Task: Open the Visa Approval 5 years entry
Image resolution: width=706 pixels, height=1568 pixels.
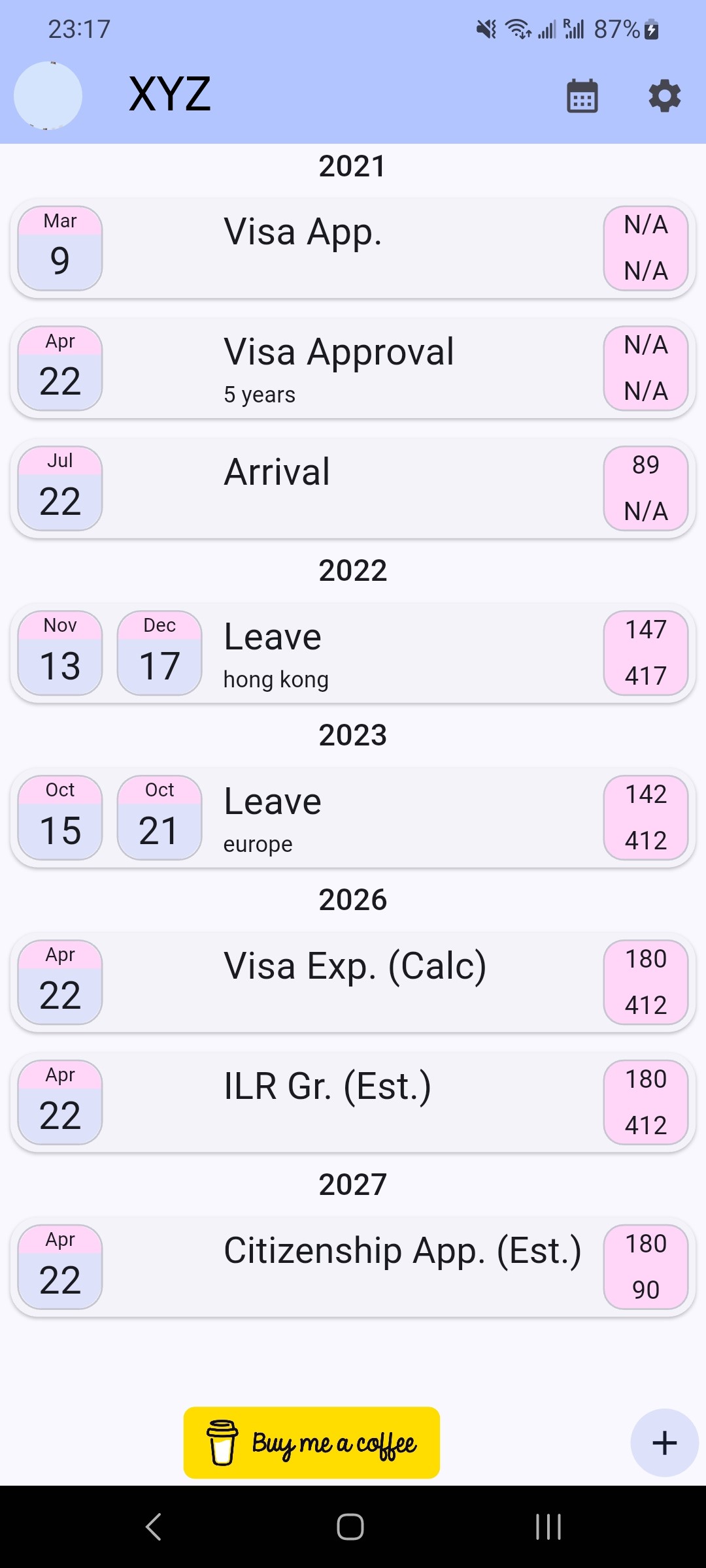Action: click(x=353, y=368)
